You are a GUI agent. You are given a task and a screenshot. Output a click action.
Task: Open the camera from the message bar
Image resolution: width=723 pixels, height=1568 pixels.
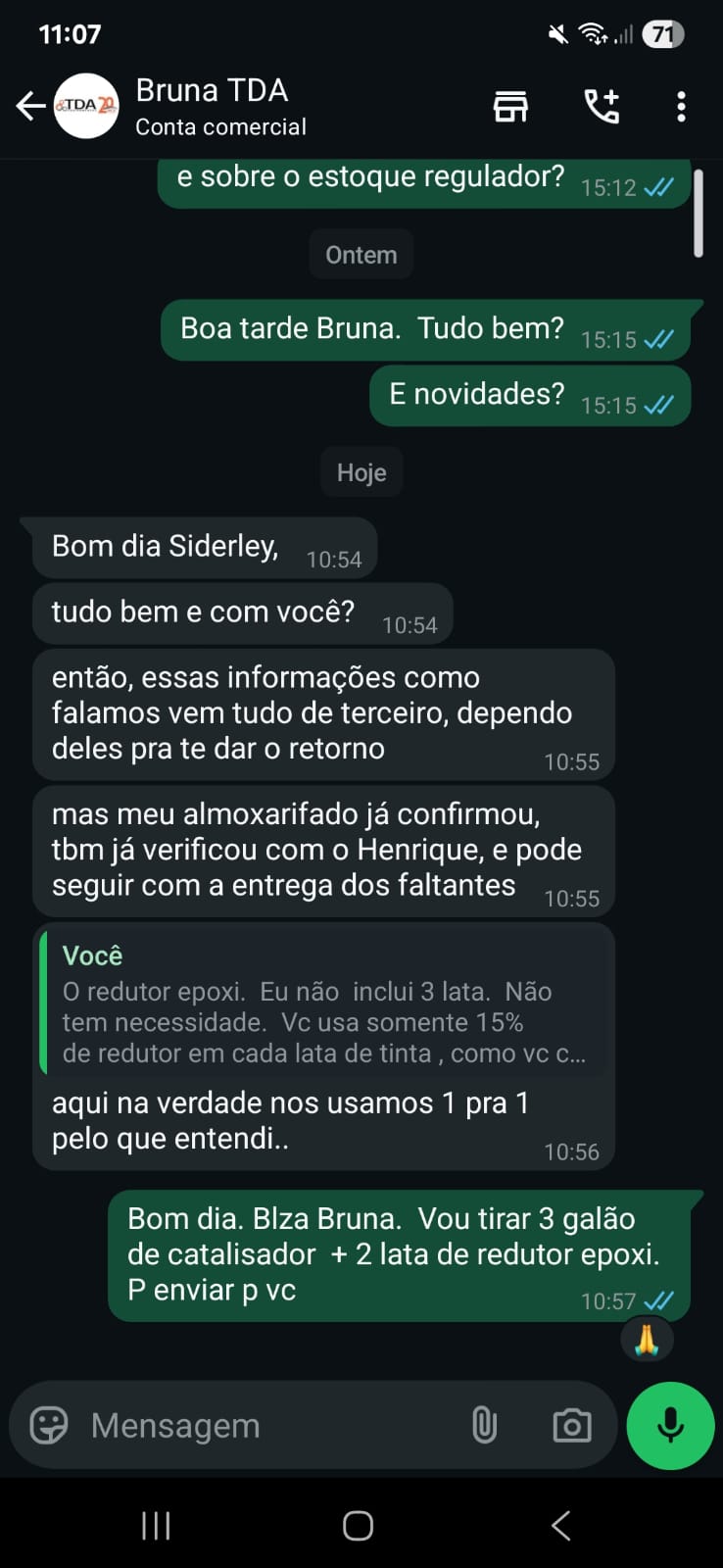(572, 1425)
